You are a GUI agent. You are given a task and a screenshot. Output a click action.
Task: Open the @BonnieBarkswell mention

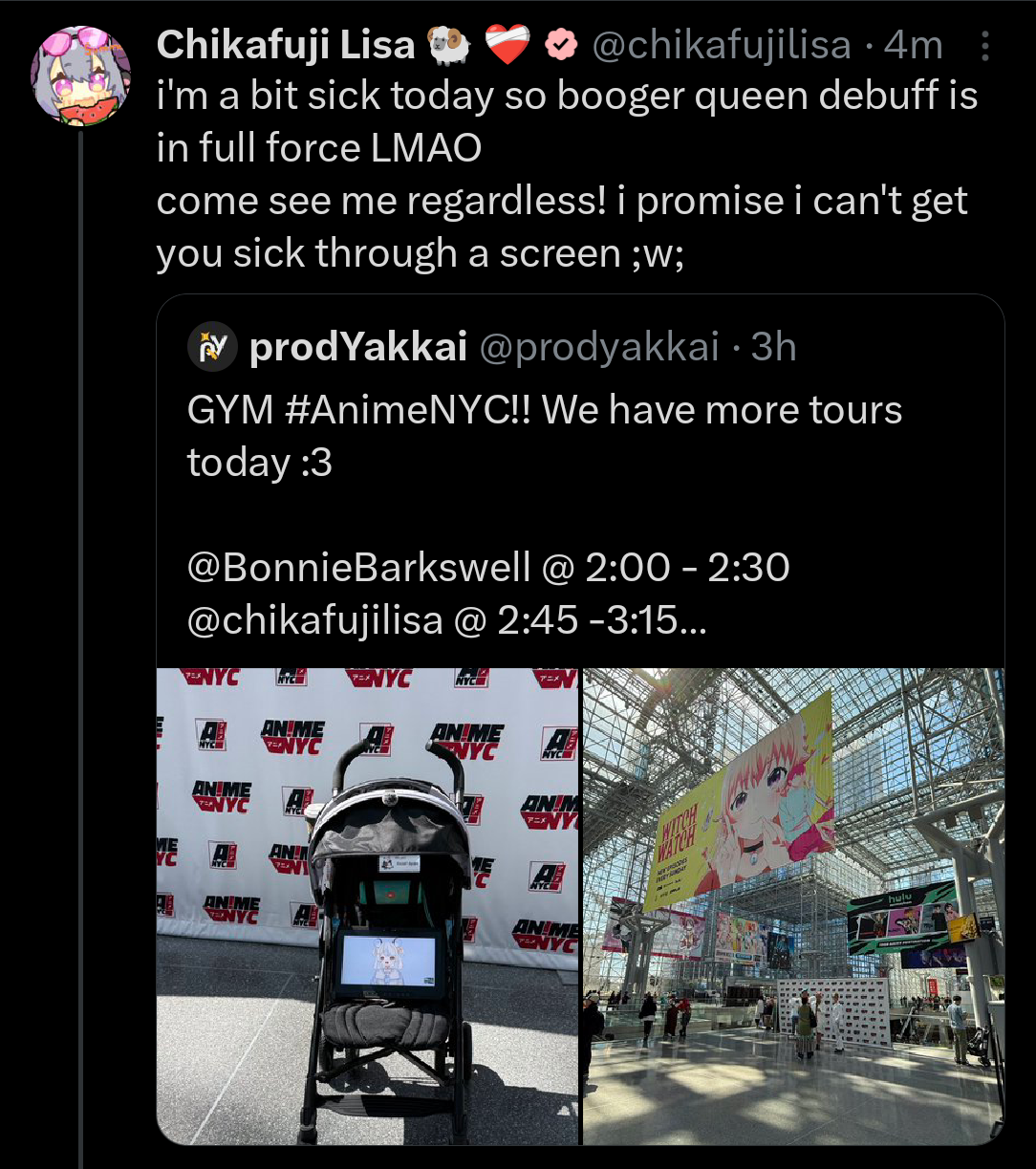coord(358,568)
